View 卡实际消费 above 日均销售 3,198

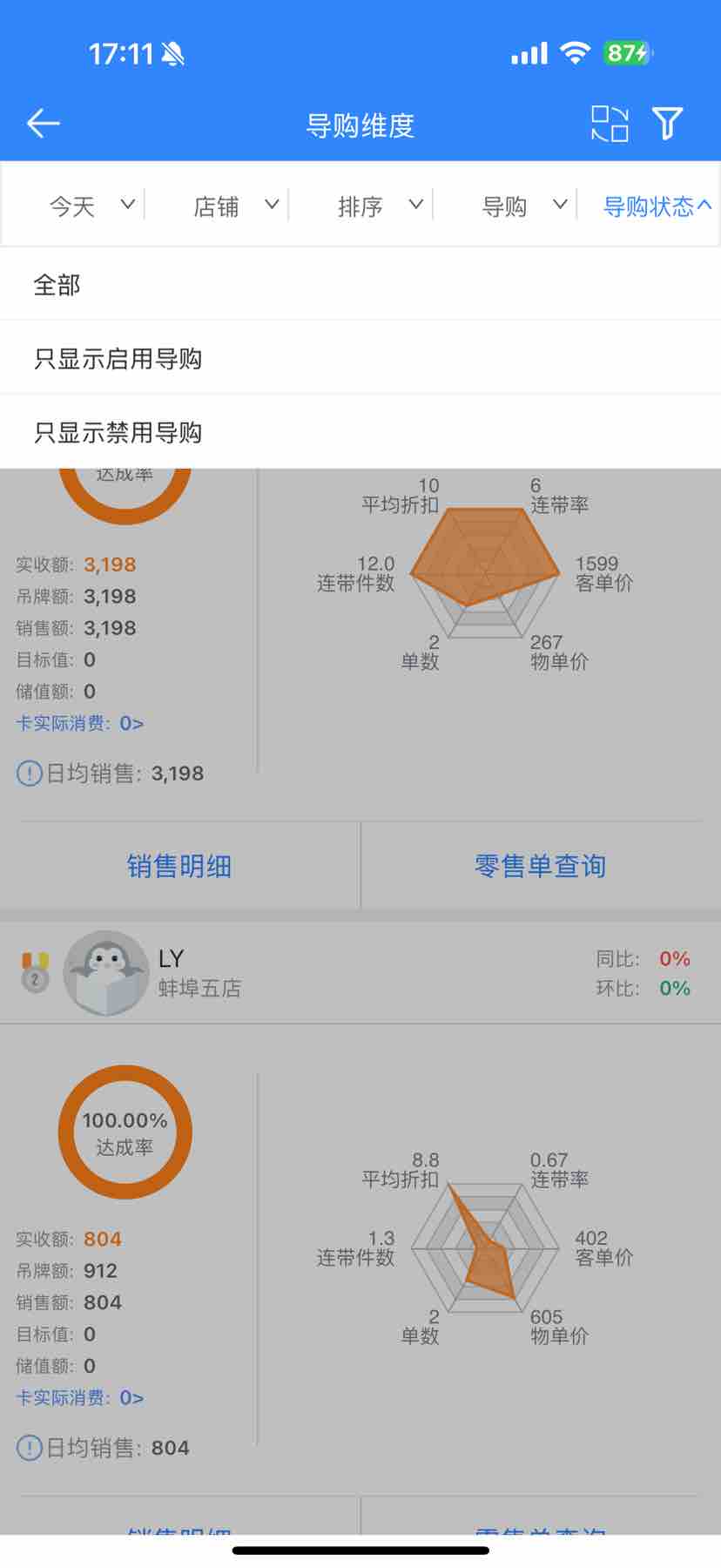point(80,723)
